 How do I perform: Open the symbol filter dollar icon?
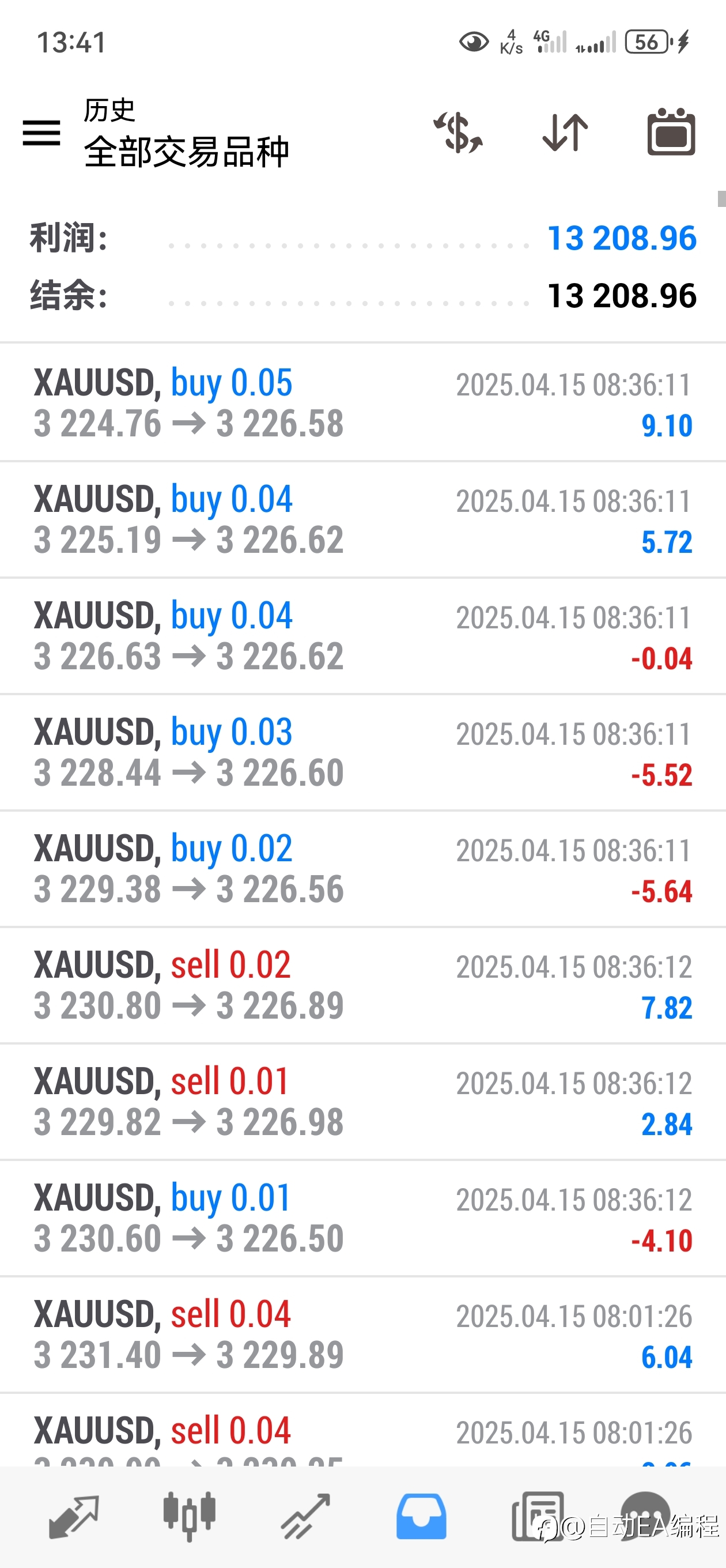pyautogui.click(x=458, y=132)
